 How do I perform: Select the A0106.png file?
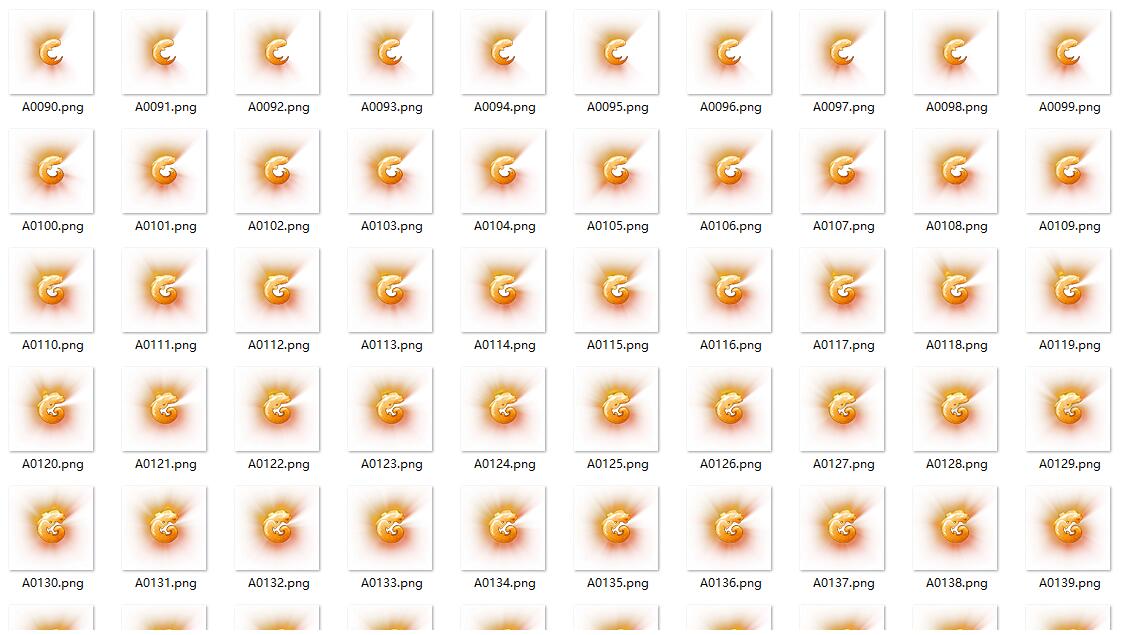729,171
